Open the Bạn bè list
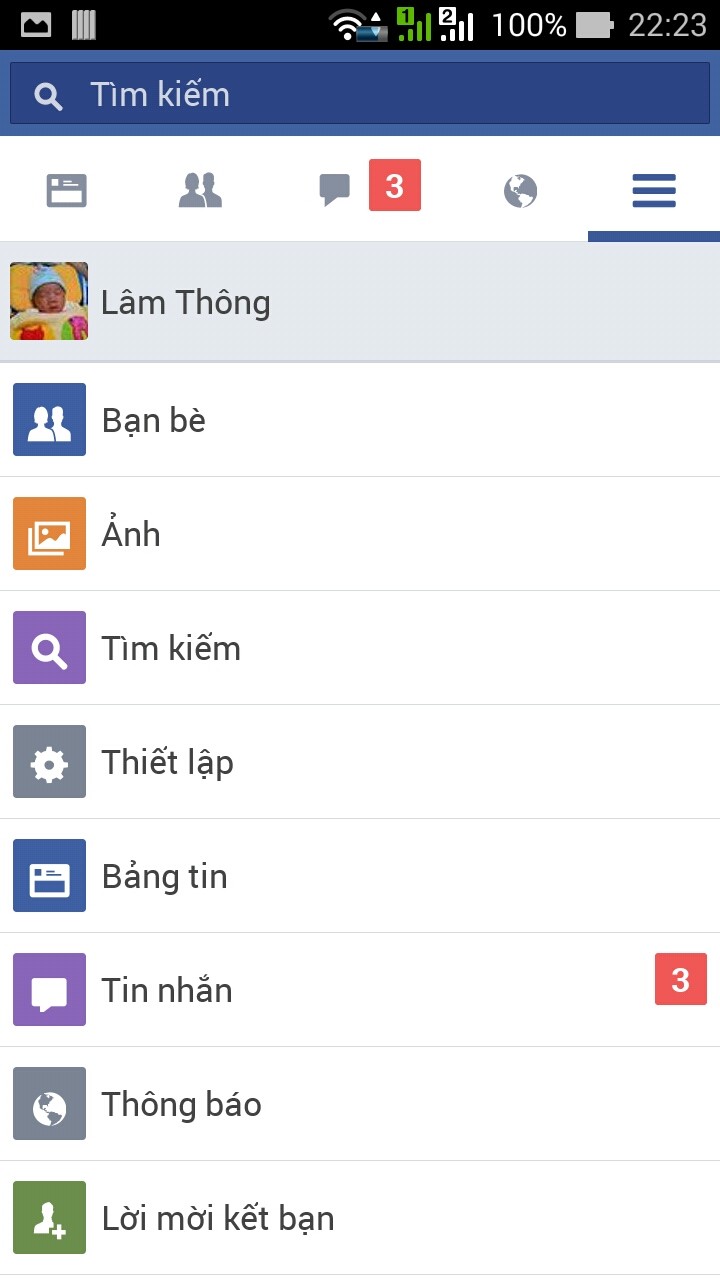 coord(360,420)
